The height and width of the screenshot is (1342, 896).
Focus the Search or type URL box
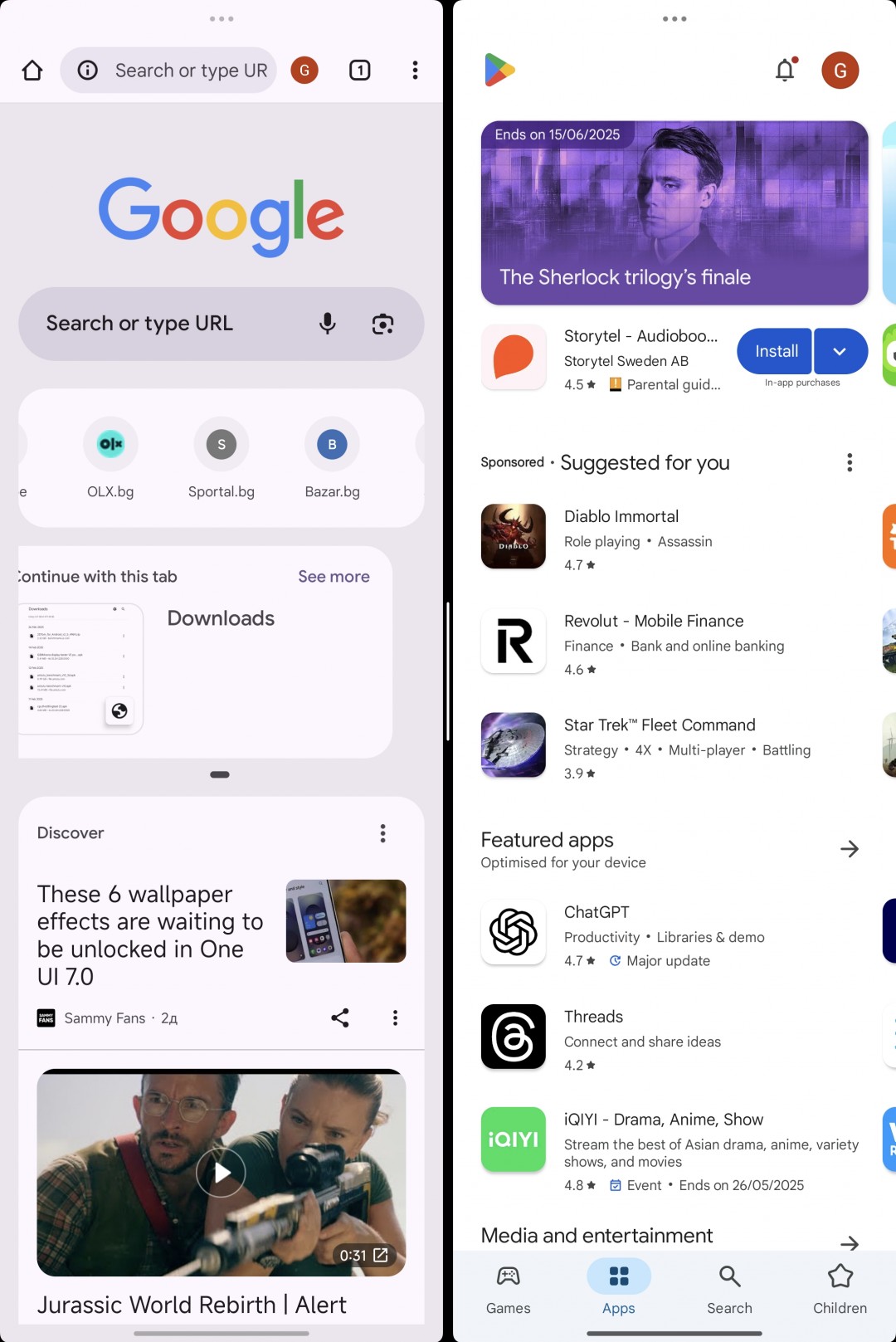[166, 324]
